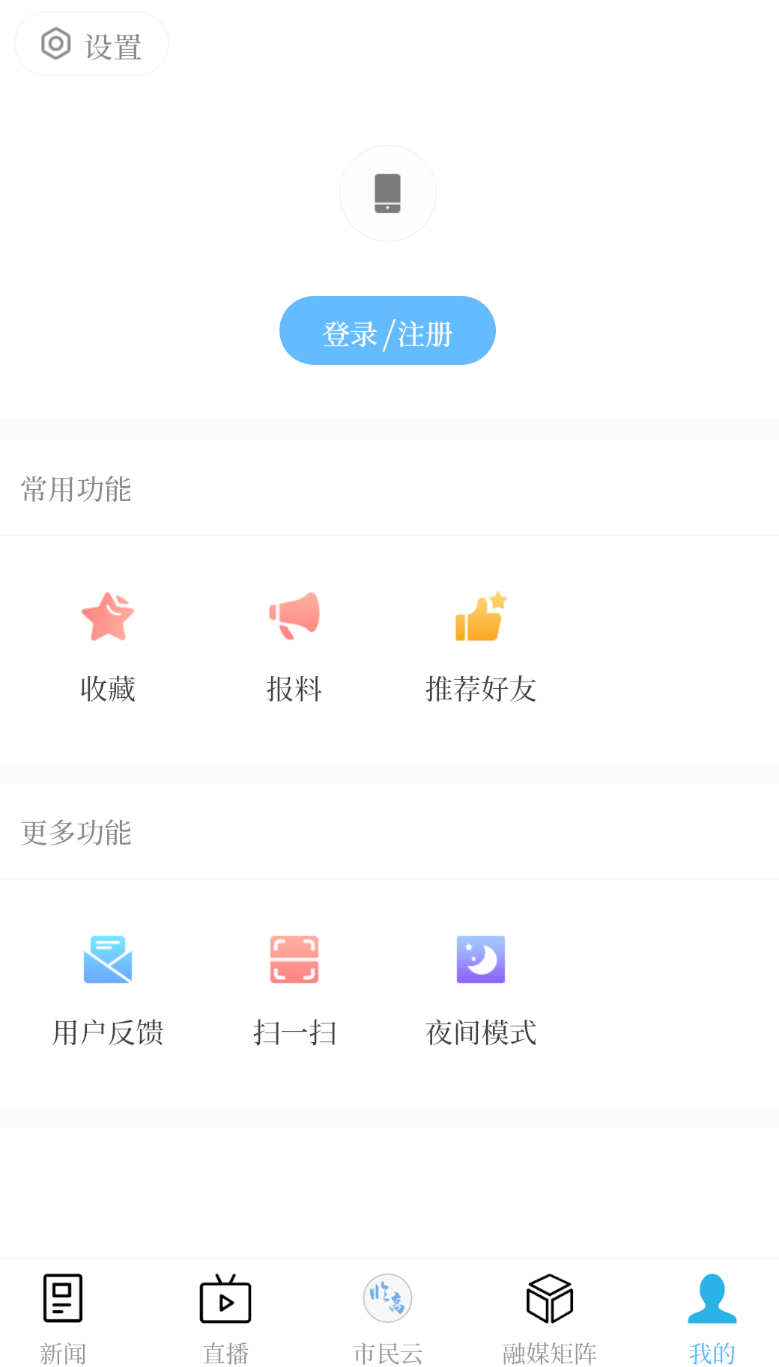Tap the 登录/注册 button
This screenshot has width=779, height=1367.
[387, 331]
